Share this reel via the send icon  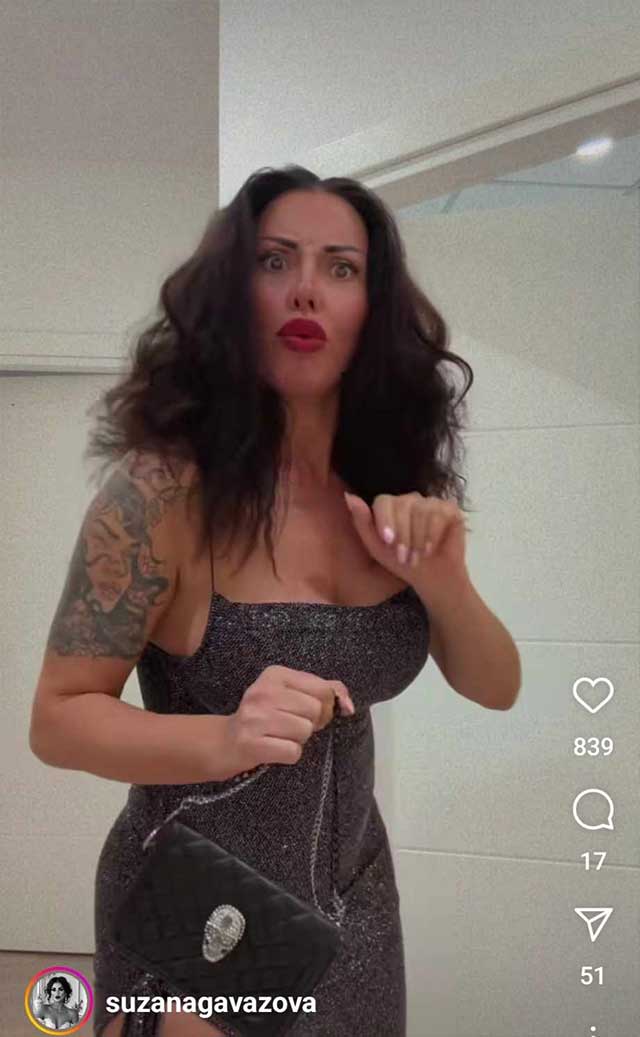[x=593, y=924]
